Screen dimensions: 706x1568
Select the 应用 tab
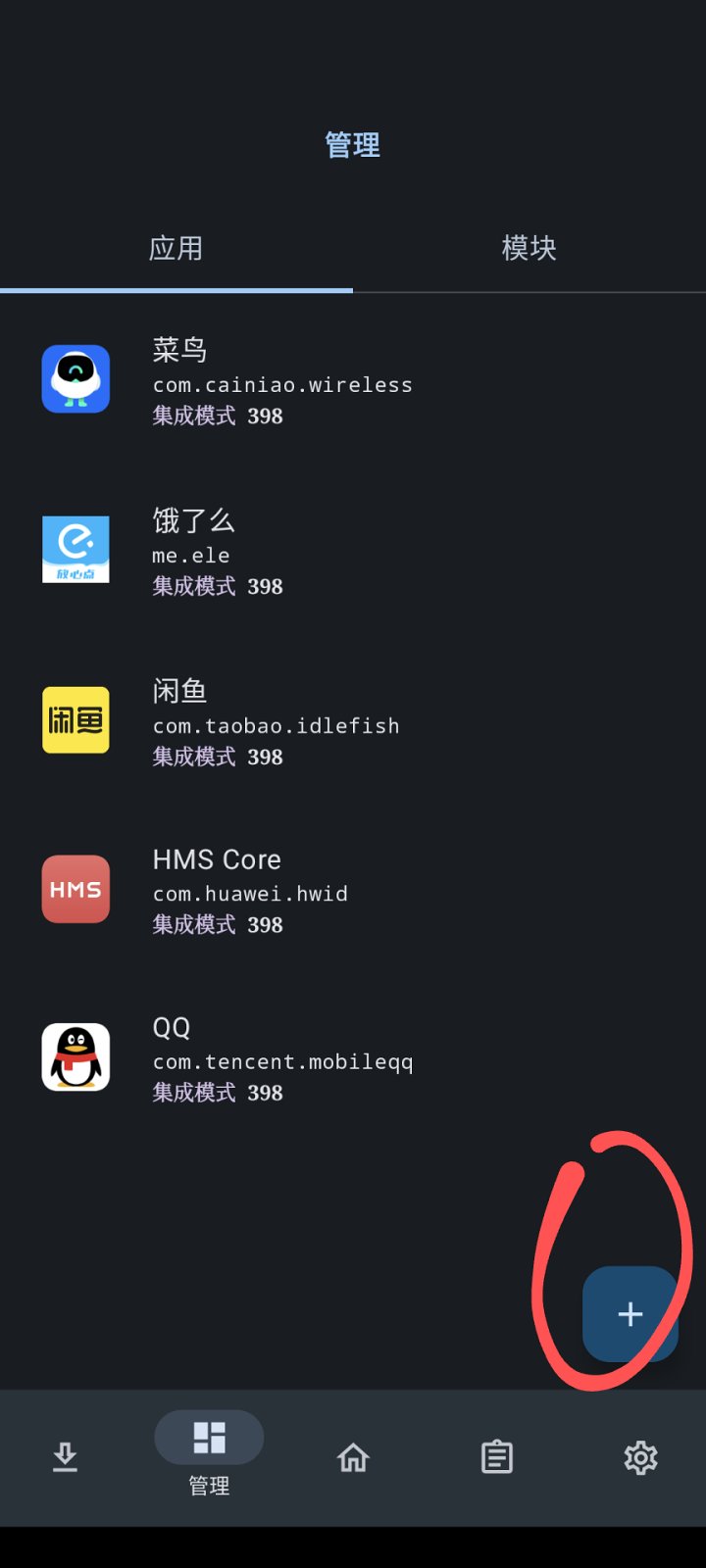tap(176, 248)
